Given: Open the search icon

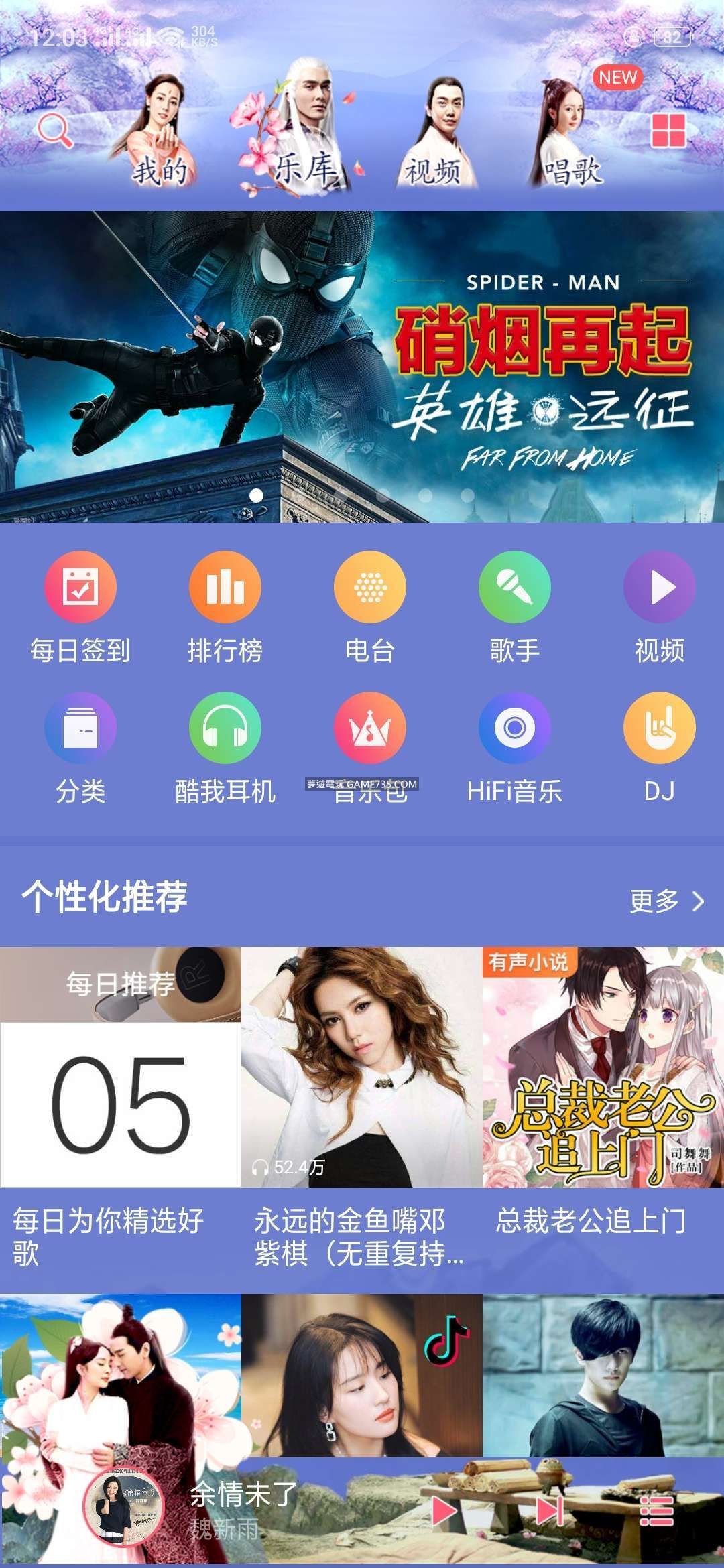Looking at the screenshot, I should tap(55, 130).
